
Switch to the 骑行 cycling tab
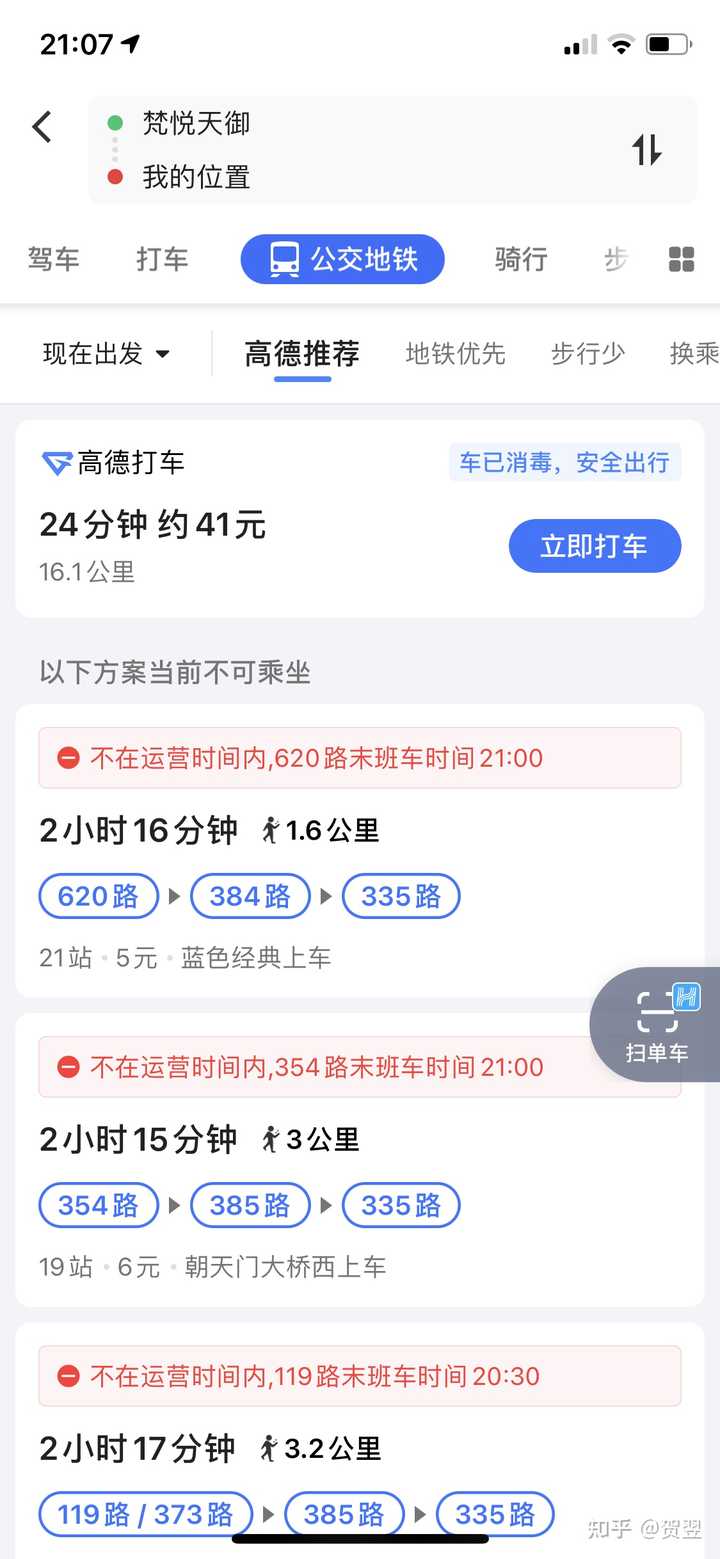521,259
